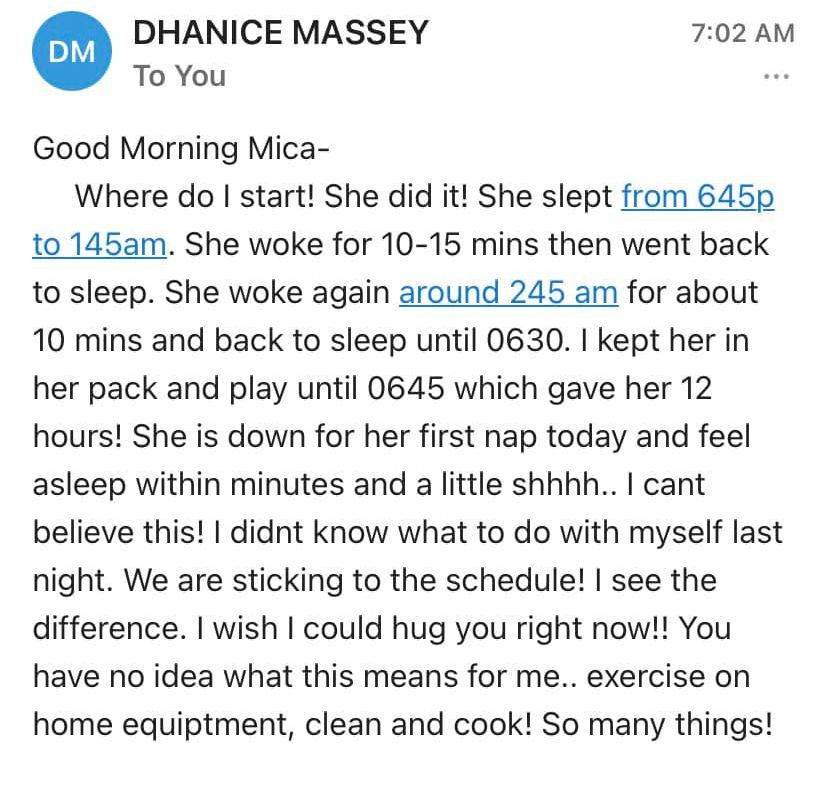Open the message overflow menu
This screenshot has height=801, width=828.
click(776, 76)
